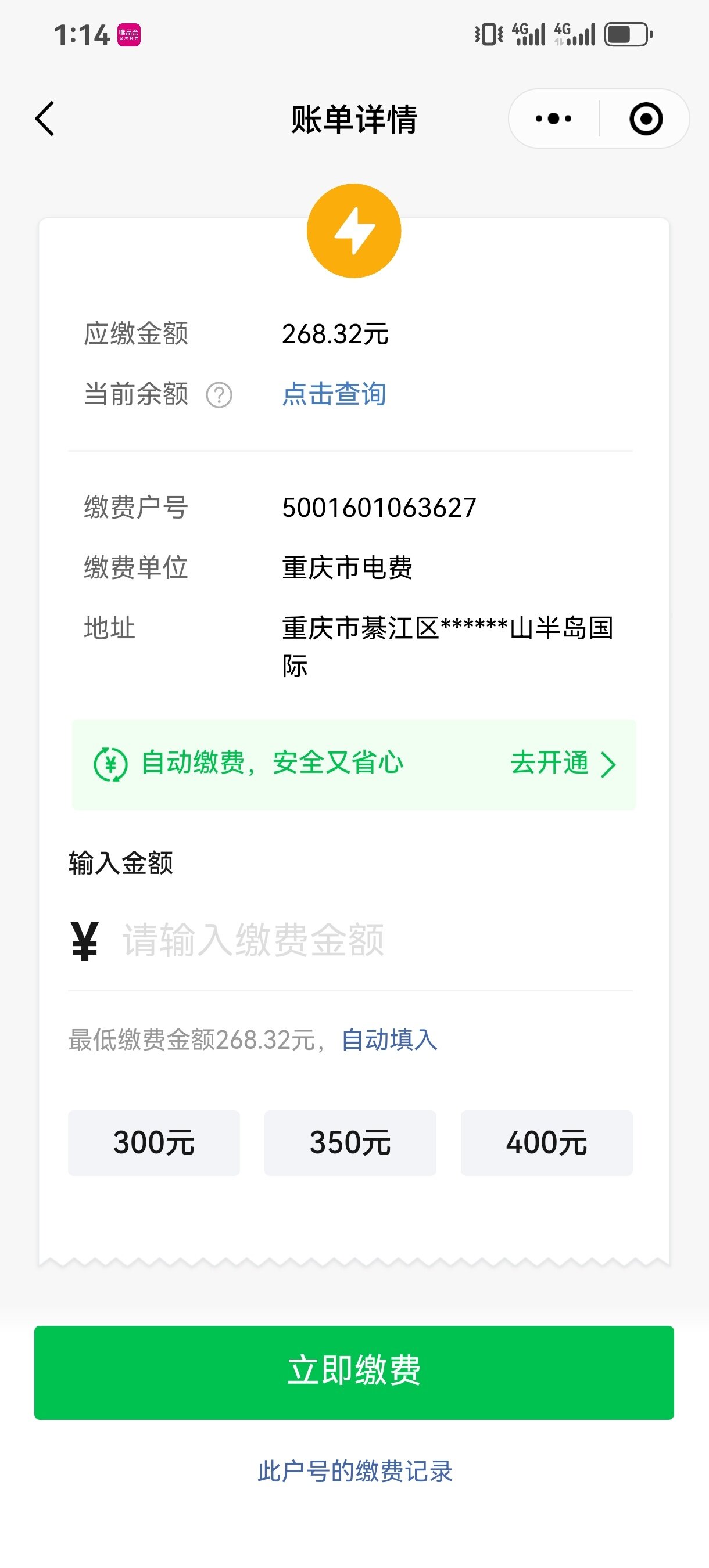
Task: Tap 点击查询 to check the current balance
Action: [x=334, y=394]
